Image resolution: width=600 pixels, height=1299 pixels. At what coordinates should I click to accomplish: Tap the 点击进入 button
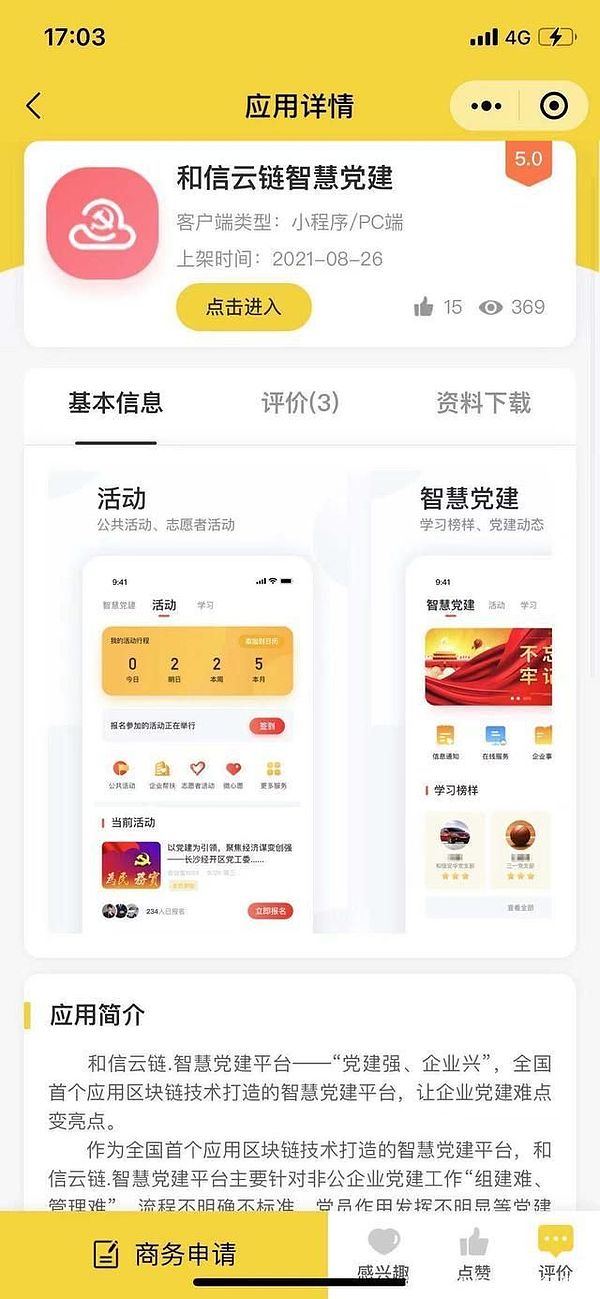[x=244, y=307]
